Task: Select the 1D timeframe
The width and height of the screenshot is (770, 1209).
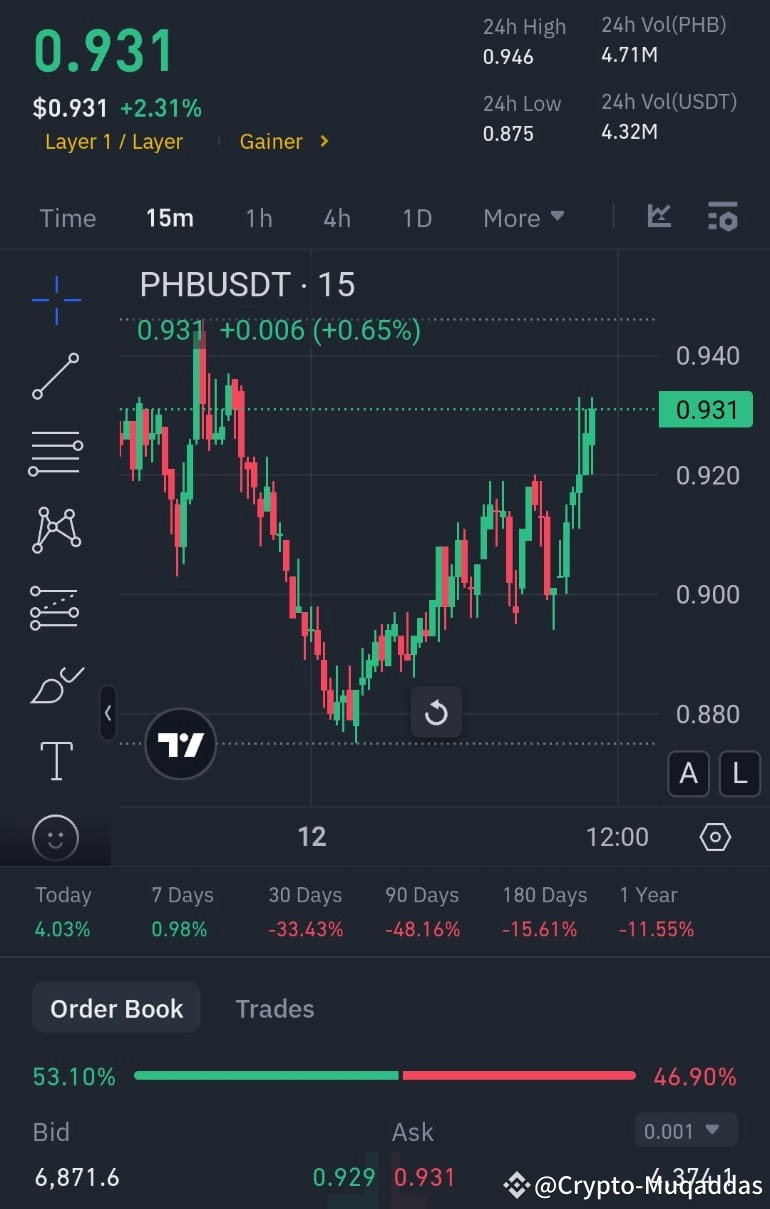Action: (416, 217)
